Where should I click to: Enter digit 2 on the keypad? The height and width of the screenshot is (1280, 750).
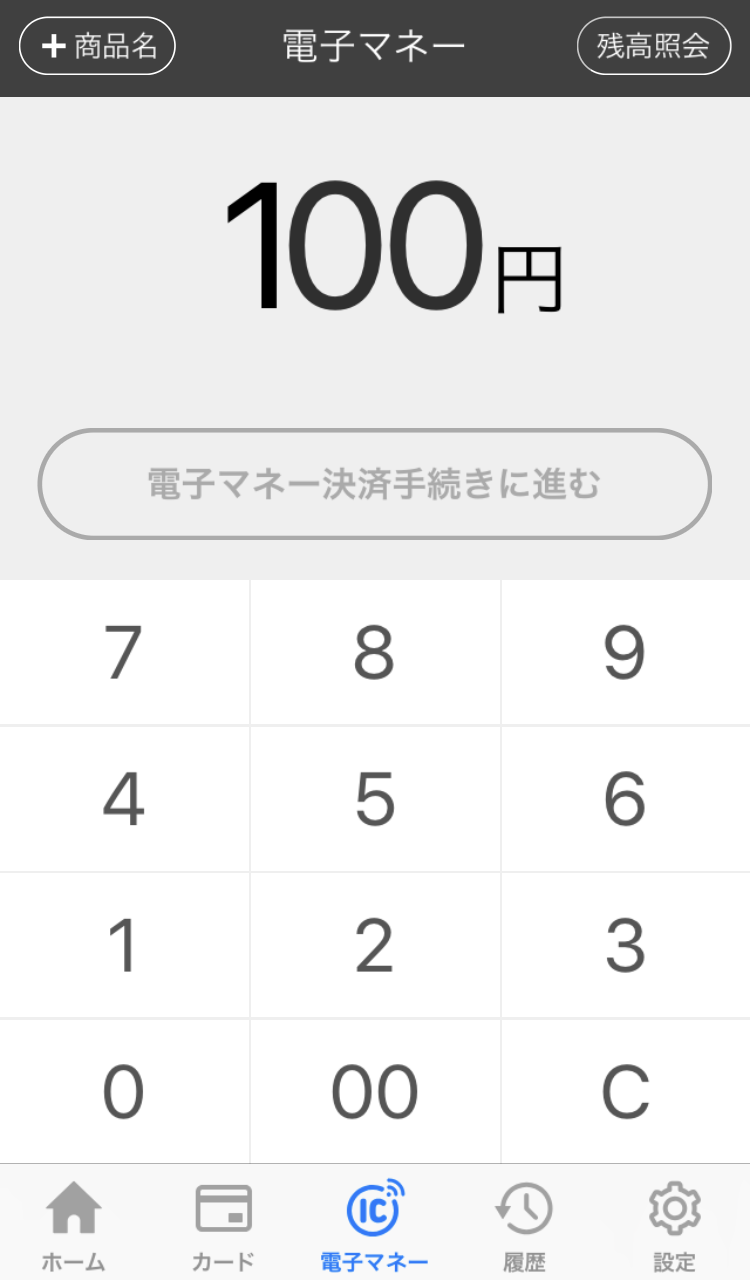375,945
